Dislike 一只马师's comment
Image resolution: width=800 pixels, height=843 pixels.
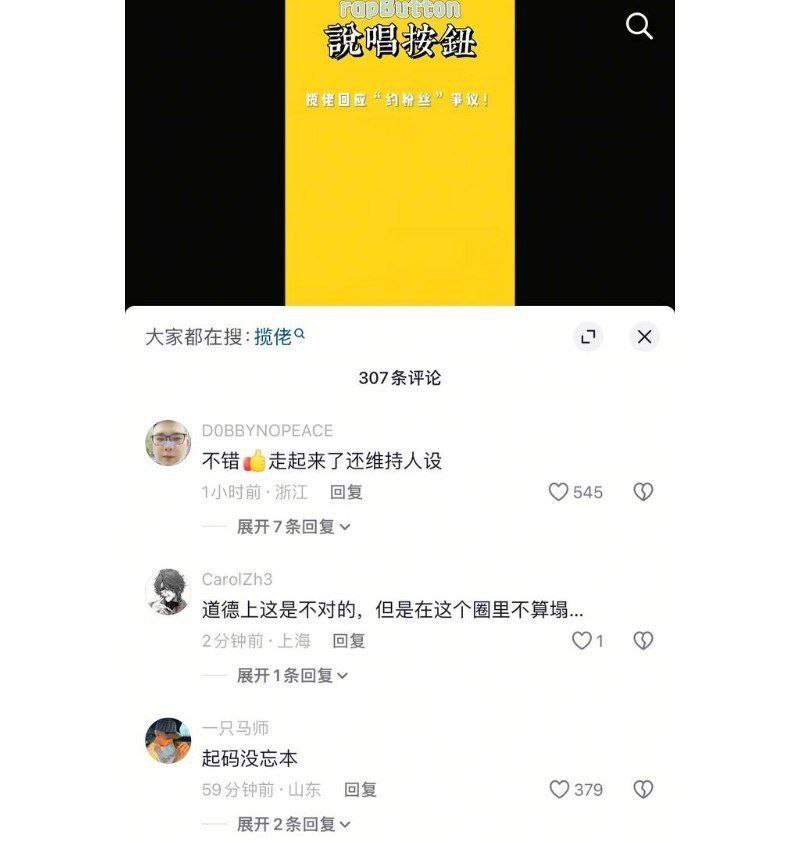click(643, 790)
